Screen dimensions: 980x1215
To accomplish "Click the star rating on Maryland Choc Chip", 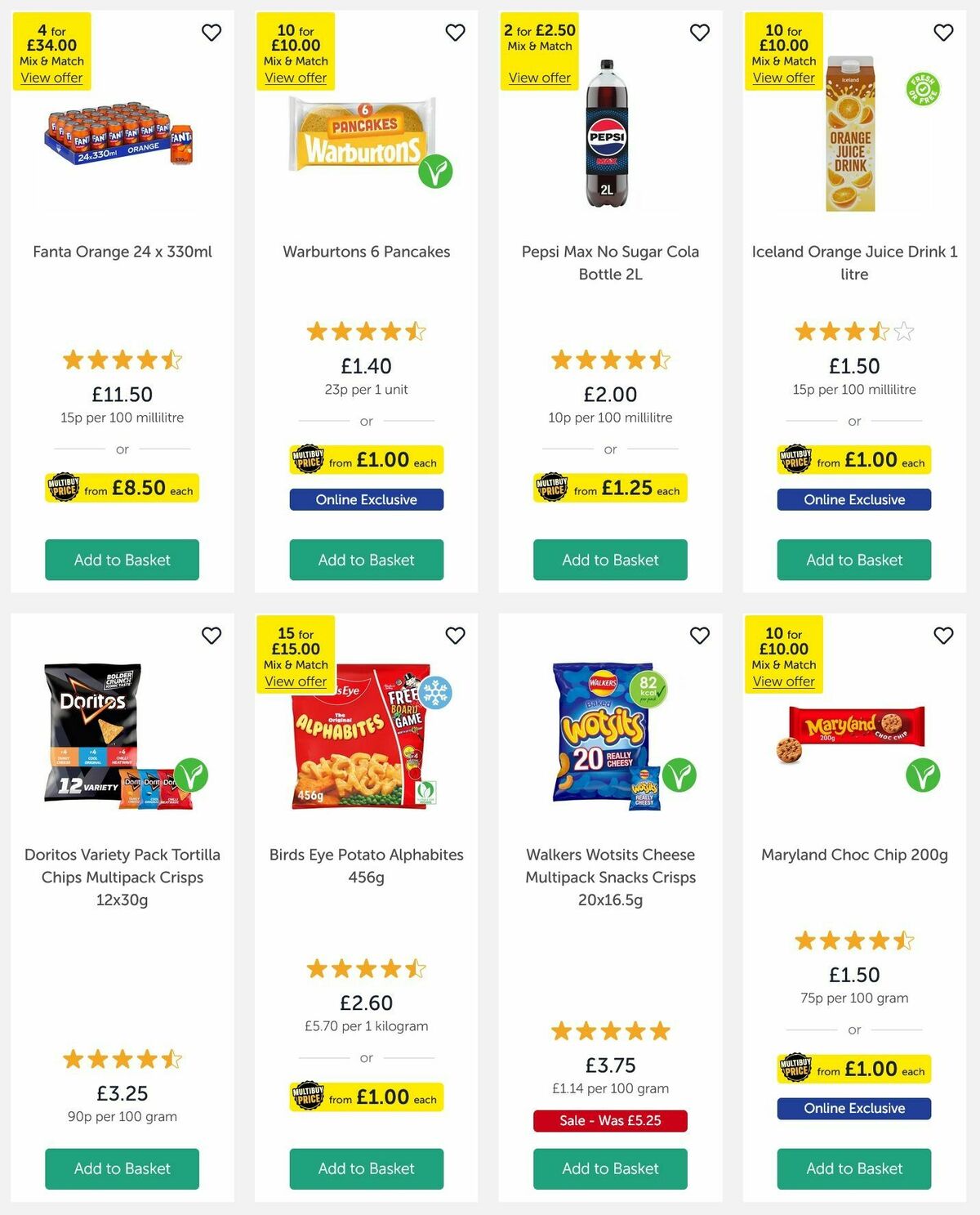I will point(853,940).
